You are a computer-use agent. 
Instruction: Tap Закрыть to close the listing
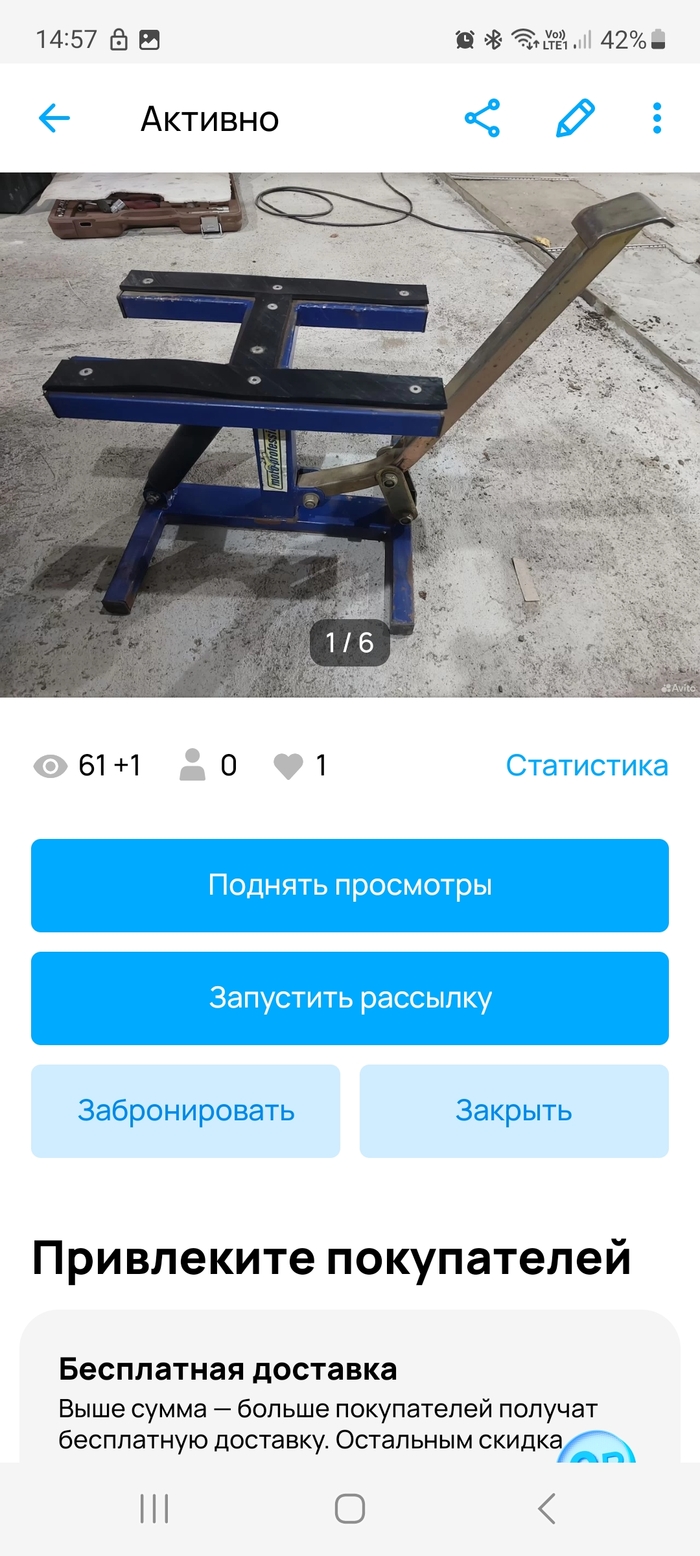click(x=514, y=1111)
